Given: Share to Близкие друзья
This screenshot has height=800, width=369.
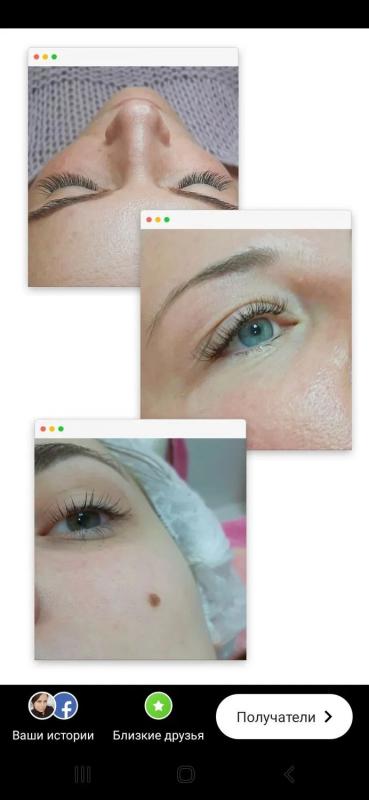Looking at the screenshot, I should [158, 716].
